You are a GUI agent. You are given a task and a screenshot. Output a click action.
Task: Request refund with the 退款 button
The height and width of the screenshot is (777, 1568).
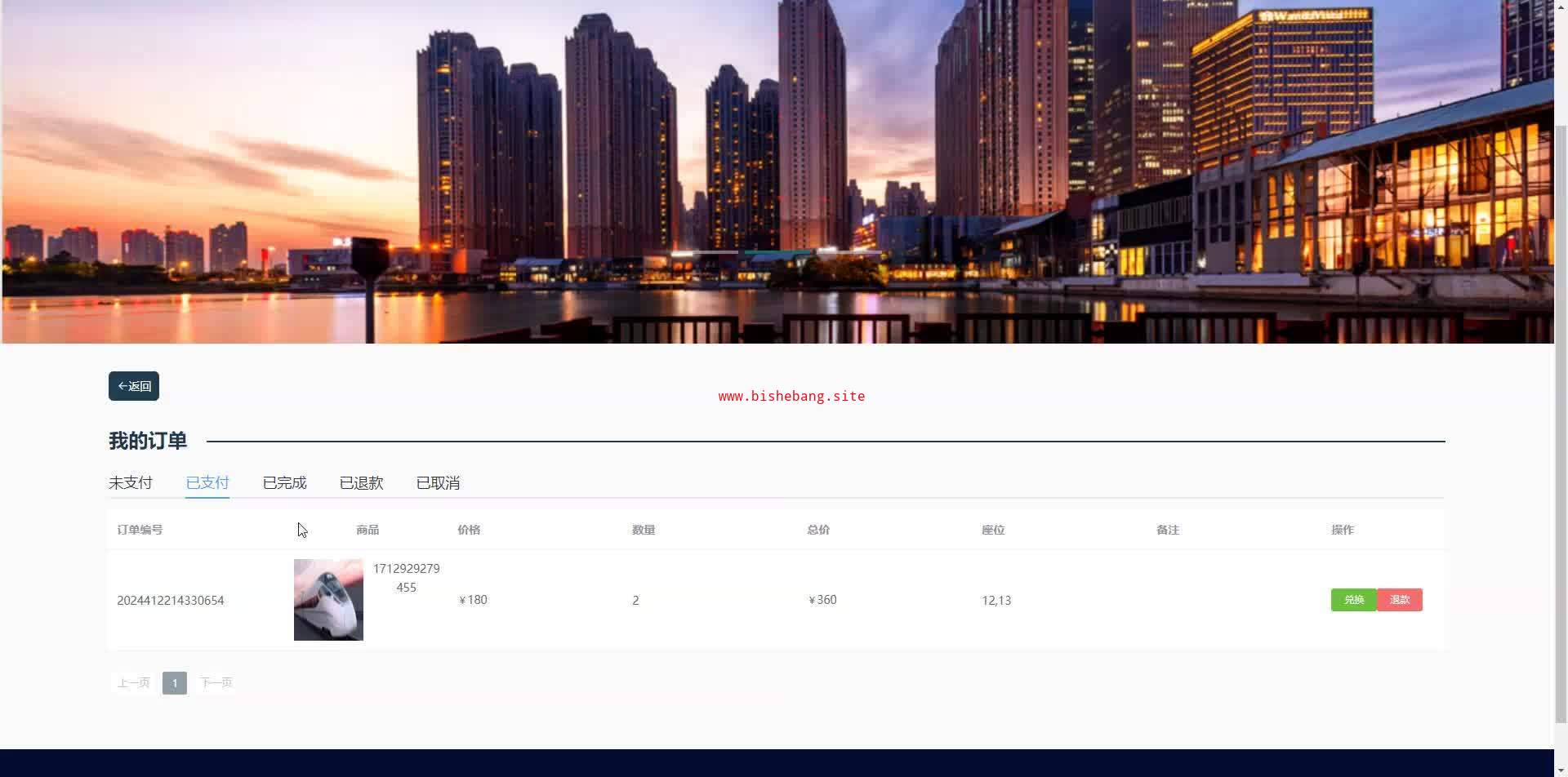pos(1400,600)
